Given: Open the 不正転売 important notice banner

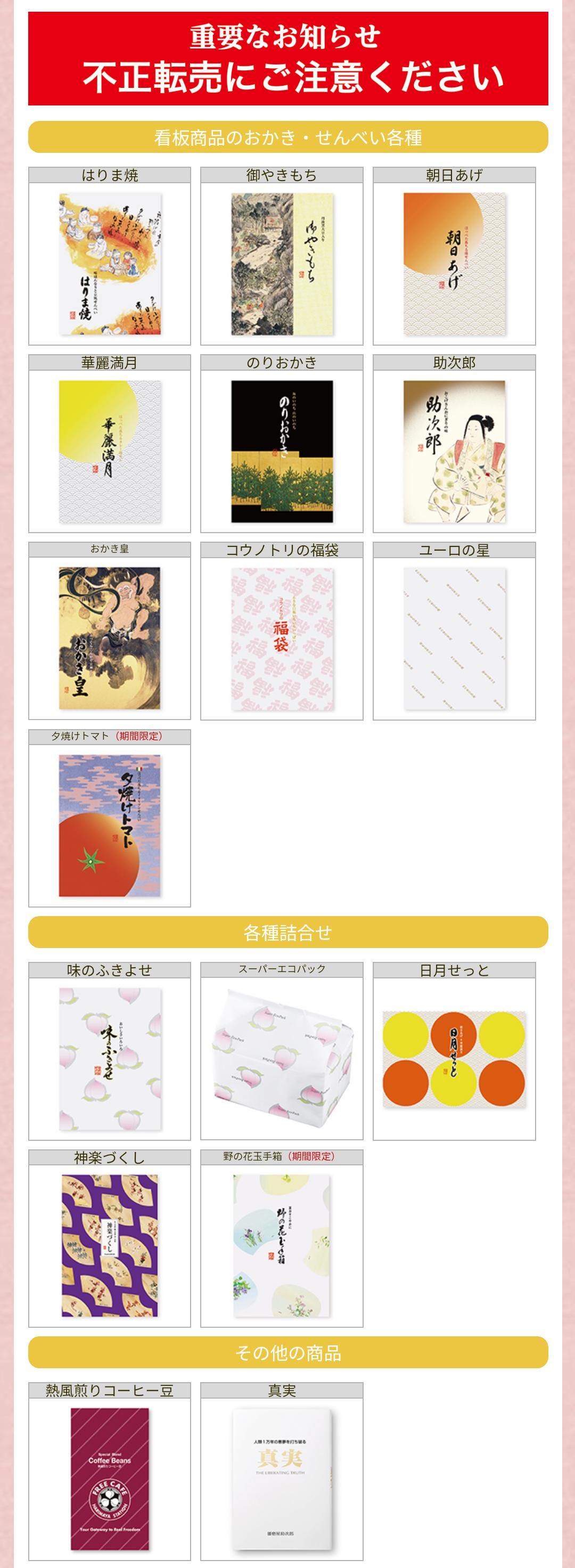Looking at the screenshot, I should [x=288, y=59].
